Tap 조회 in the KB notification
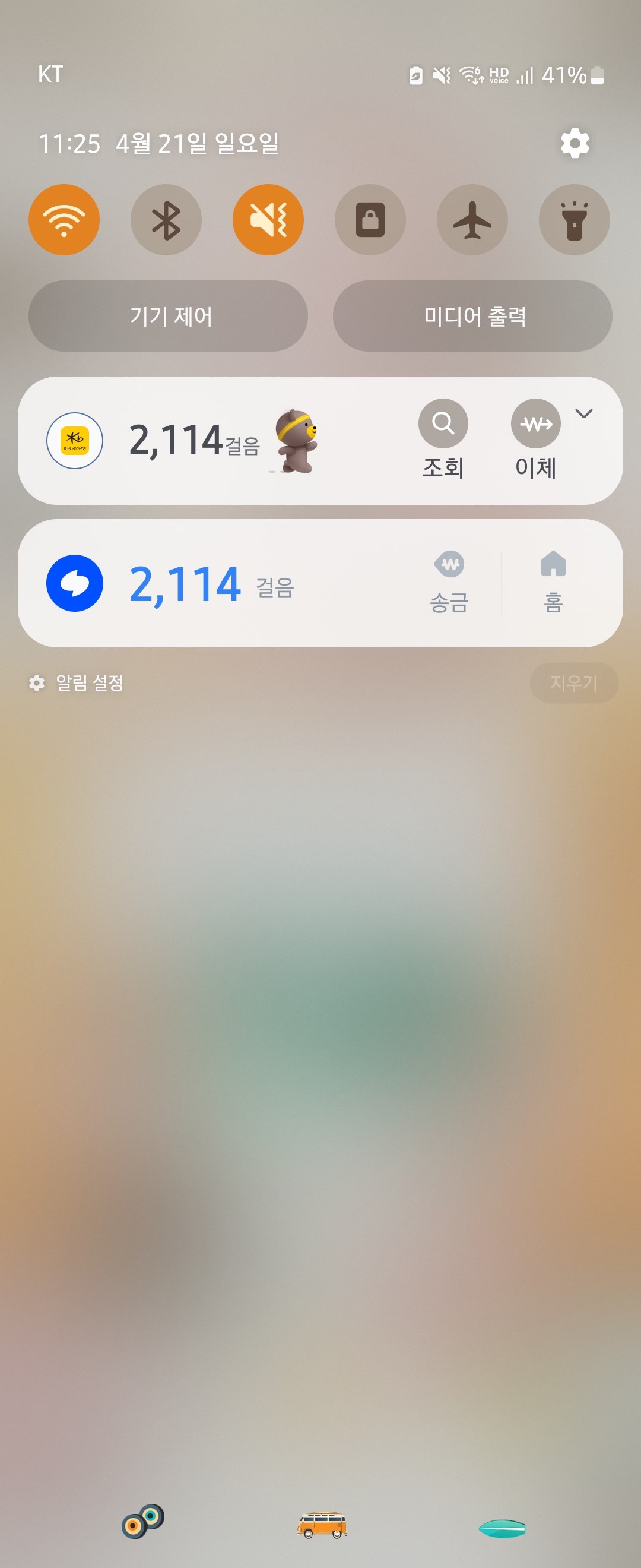Image resolution: width=641 pixels, height=1568 pixels. point(443,440)
